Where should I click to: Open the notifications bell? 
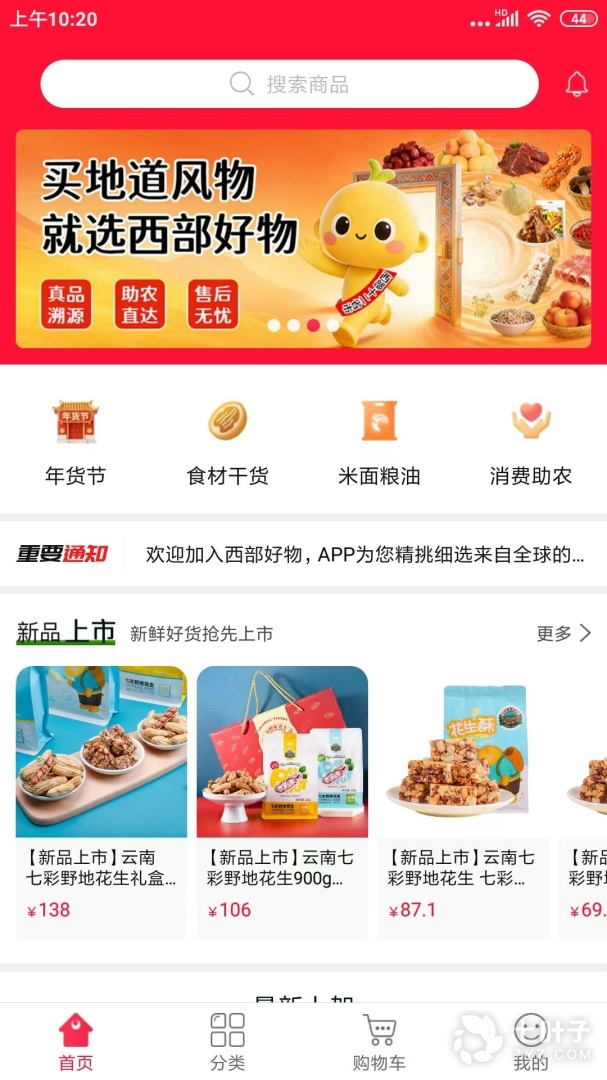(577, 84)
